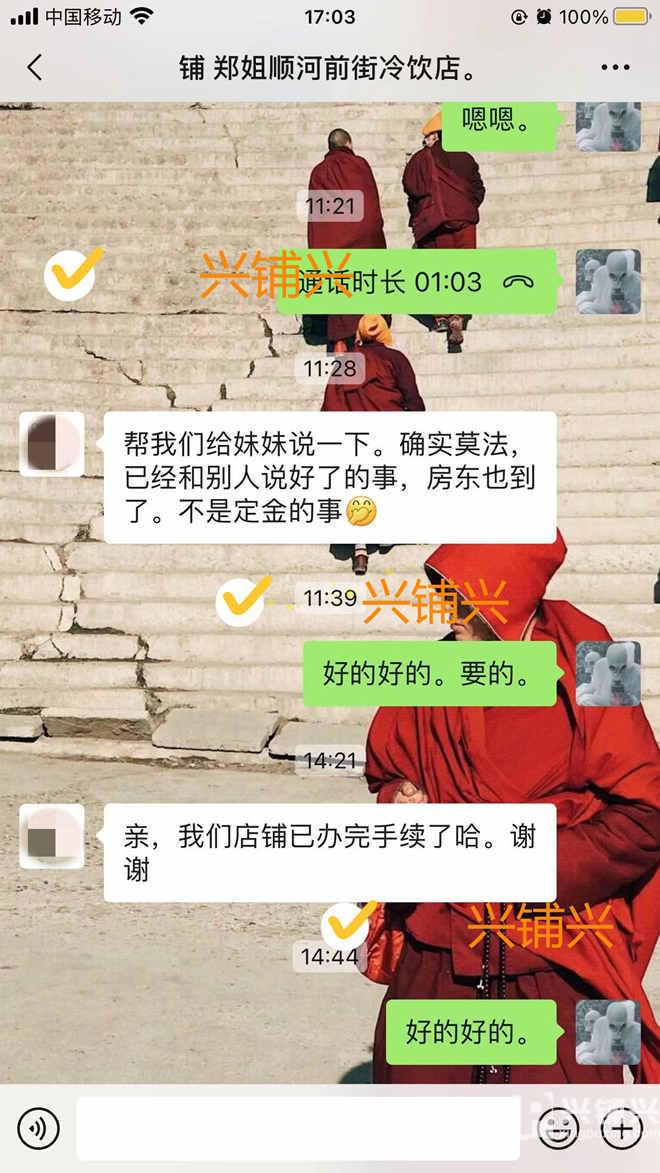Open sender avatar beside 我们店铺已办完手续 message
Image resolution: width=660 pixels, height=1173 pixels.
tap(52, 836)
